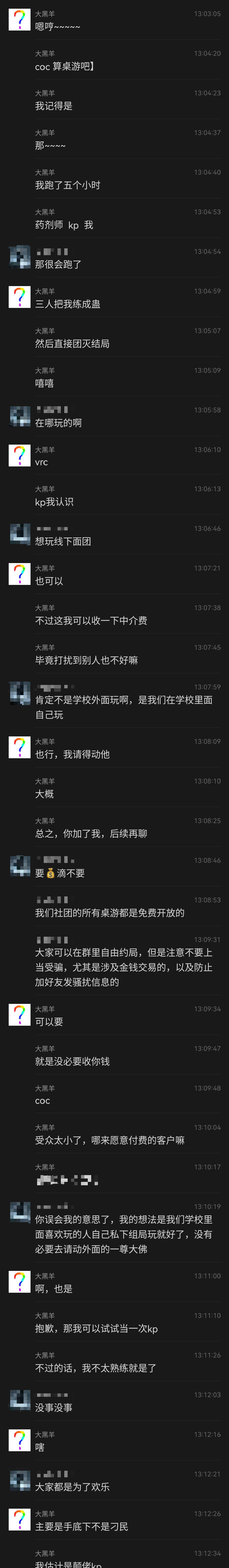
Task: Open 大黑羊's avatar beside the 嗯哼 message
Action: [x=20, y=19]
